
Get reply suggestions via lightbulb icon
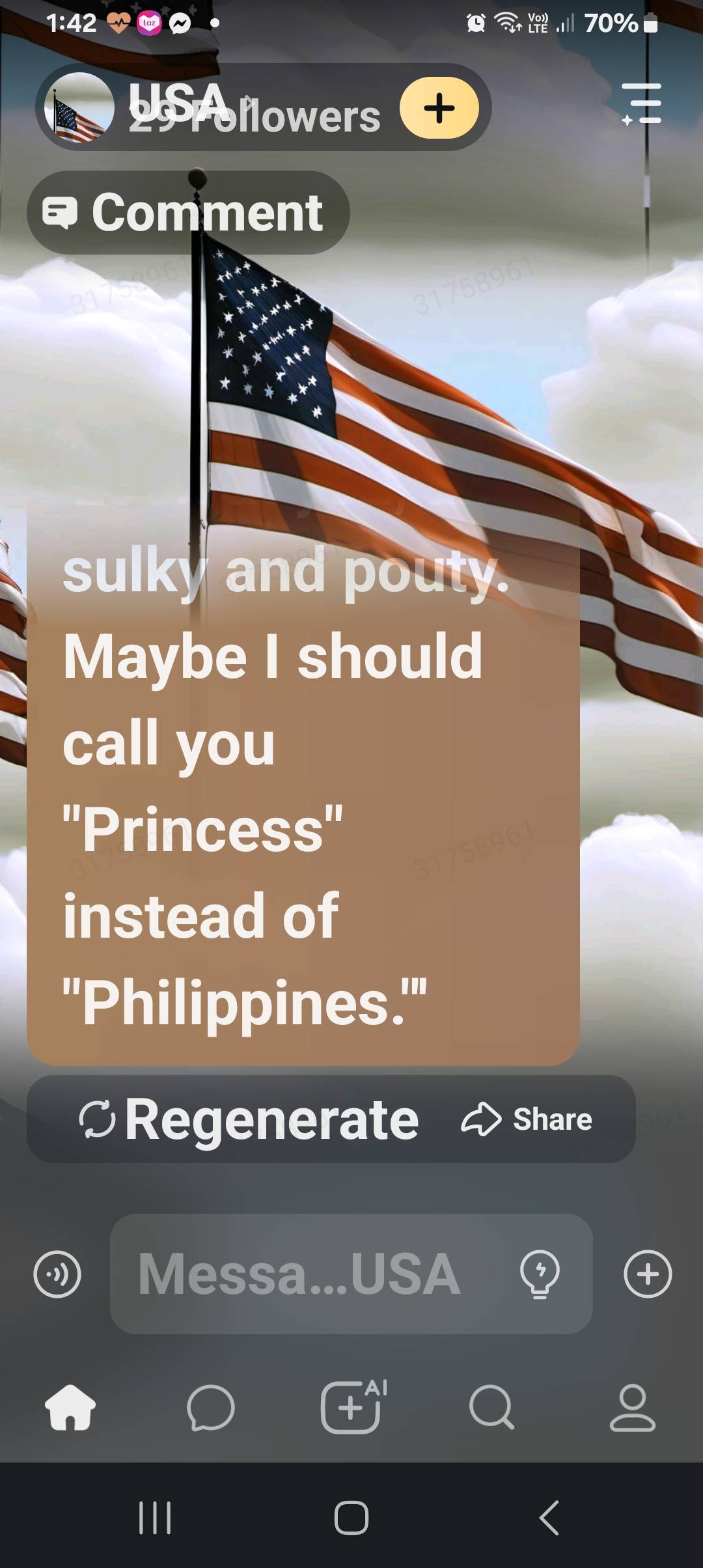(x=540, y=1274)
